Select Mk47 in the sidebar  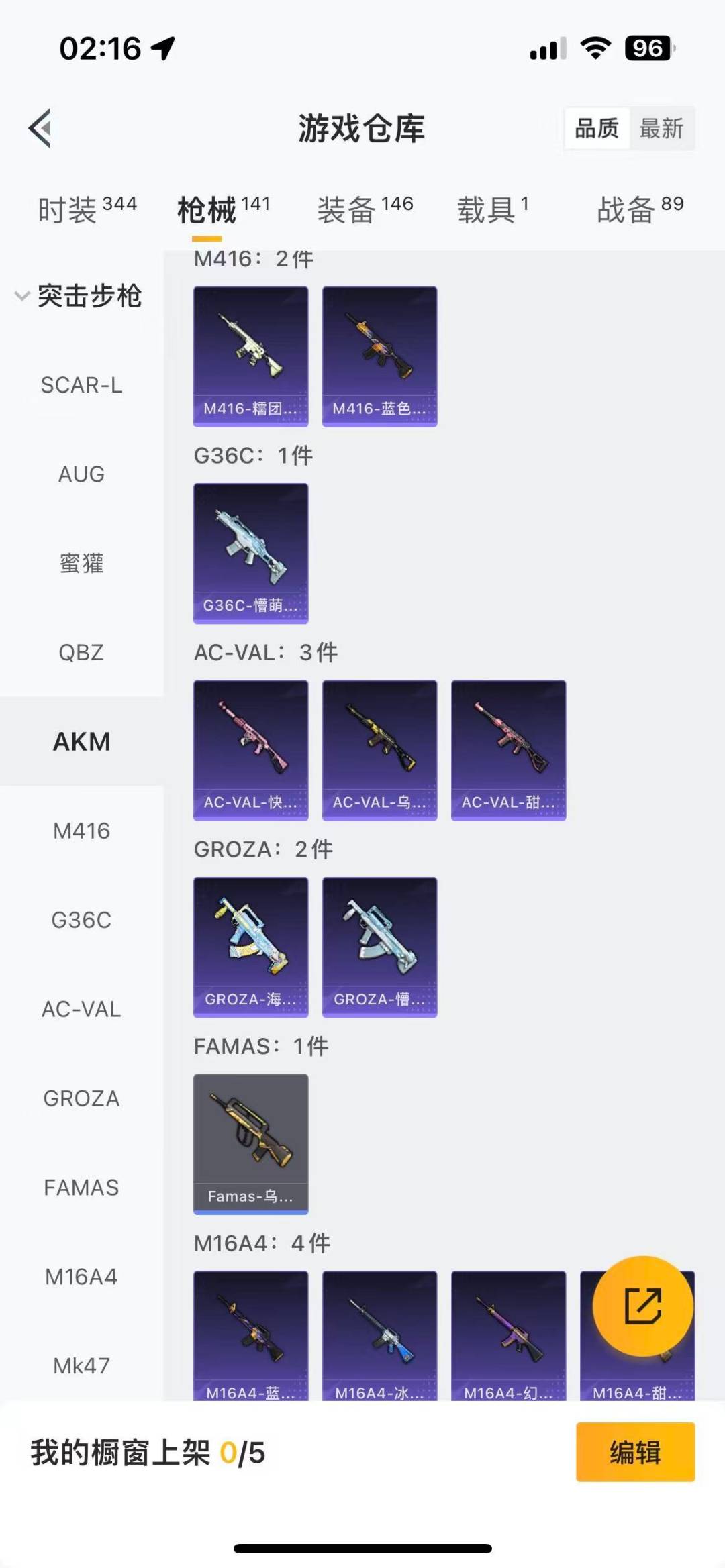[81, 1365]
